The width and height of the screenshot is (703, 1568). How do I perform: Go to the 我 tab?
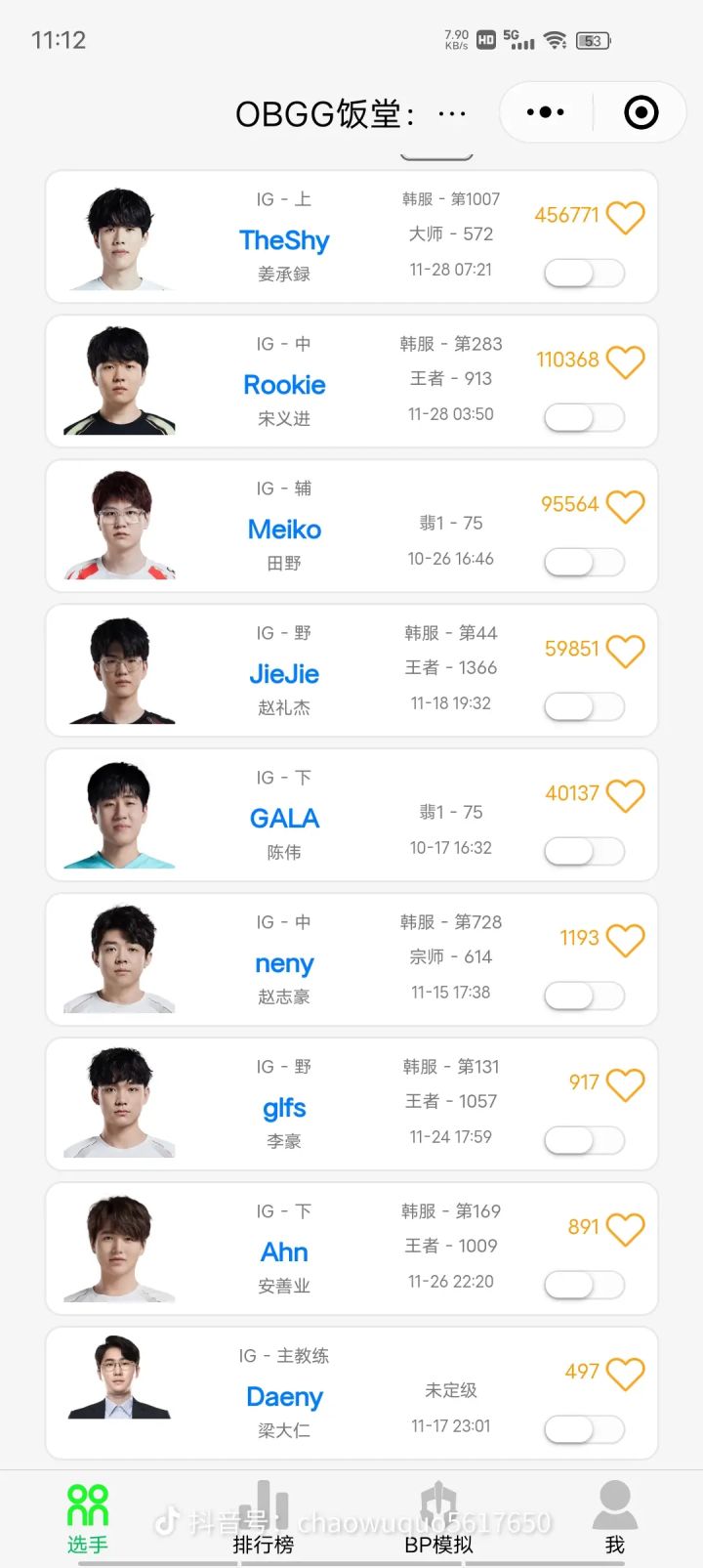point(614,1518)
